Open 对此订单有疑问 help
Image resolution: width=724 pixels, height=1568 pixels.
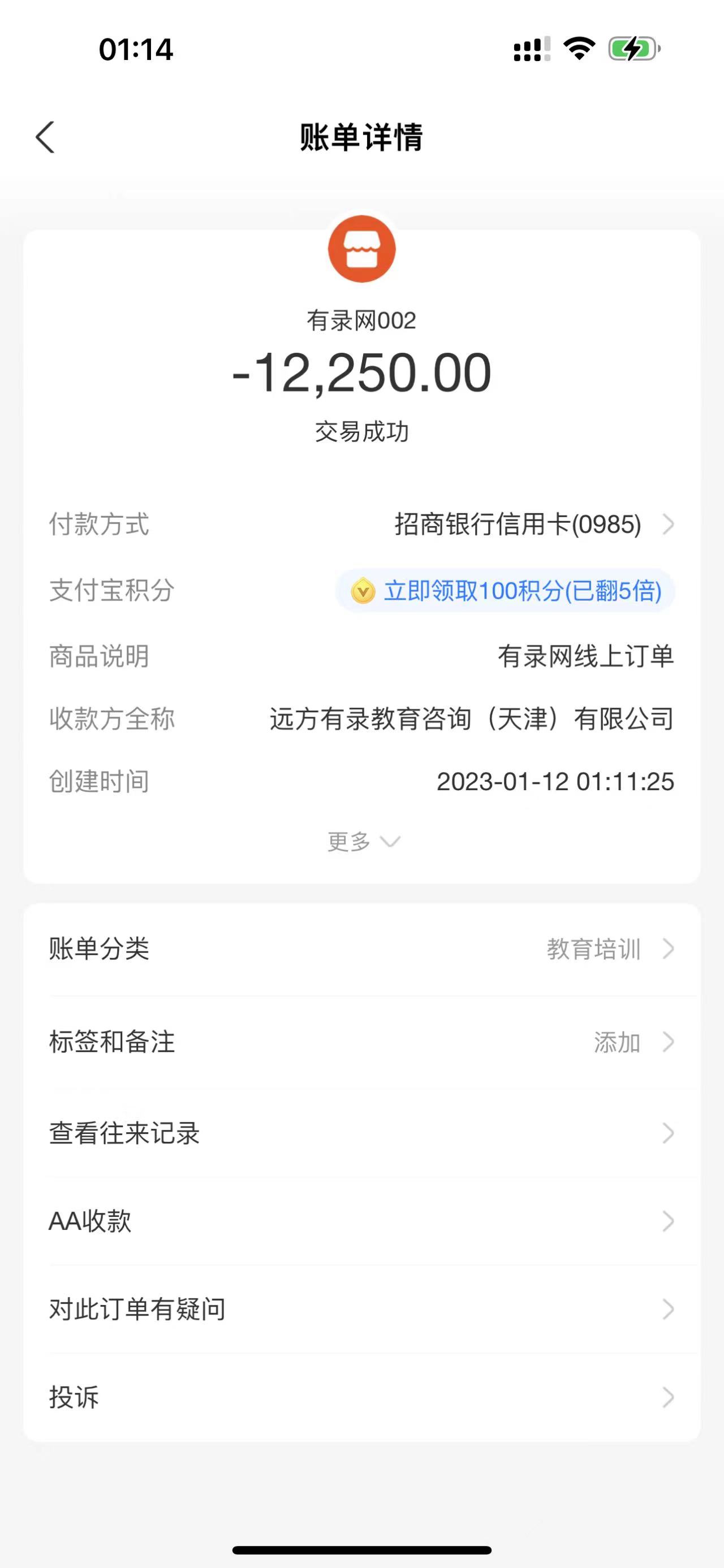pyautogui.click(x=361, y=1309)
